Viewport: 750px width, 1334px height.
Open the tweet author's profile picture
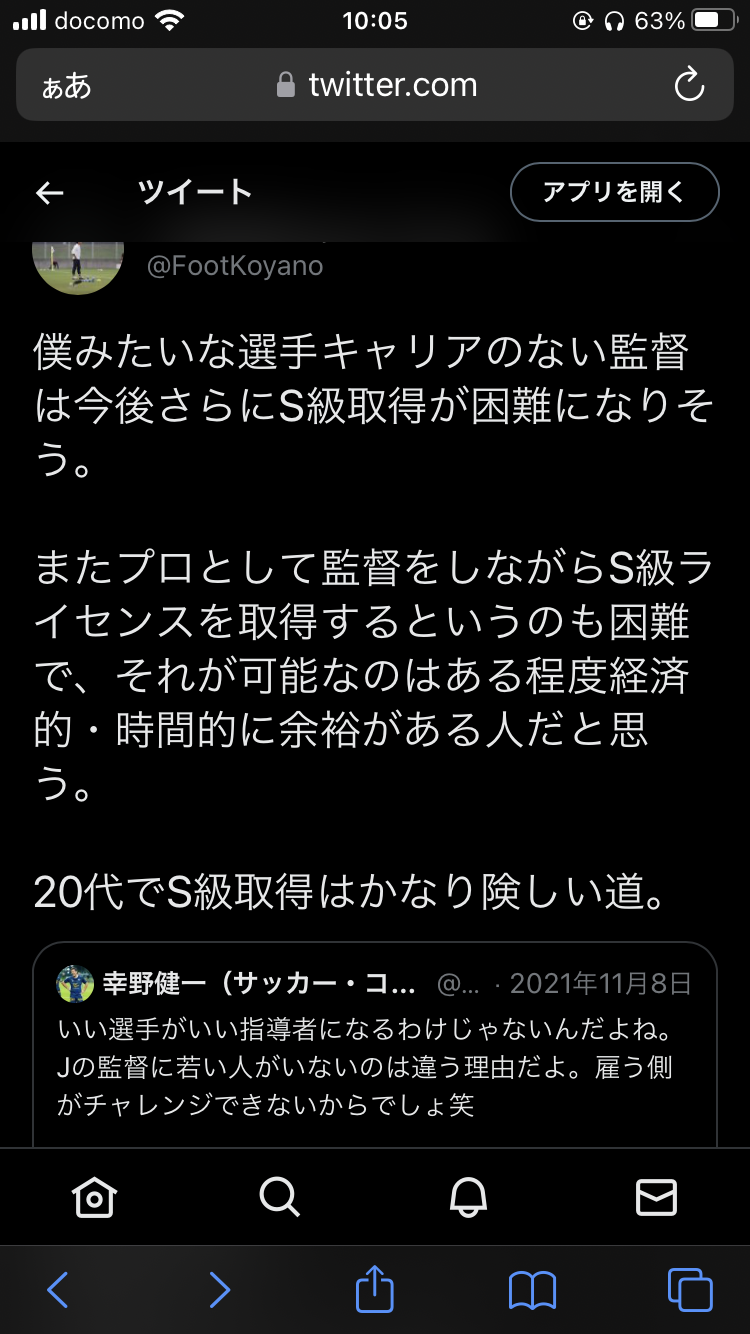pyautogui.click(x=78, y=266)
